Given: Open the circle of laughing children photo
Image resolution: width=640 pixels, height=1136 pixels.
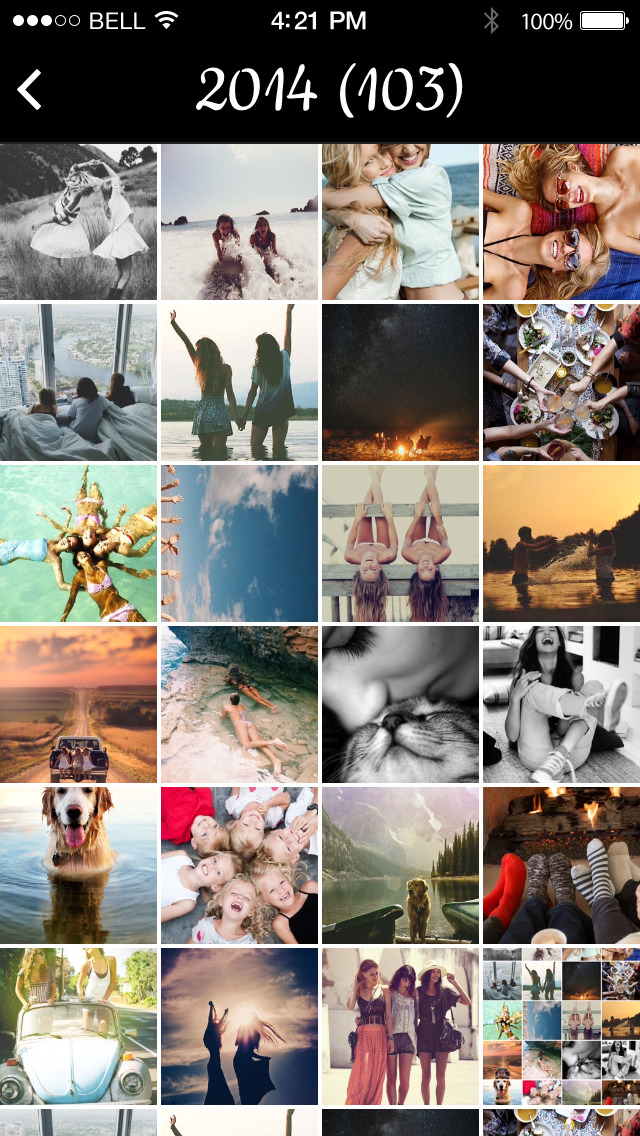Looking at the screenshot, I should pos(239,865).
